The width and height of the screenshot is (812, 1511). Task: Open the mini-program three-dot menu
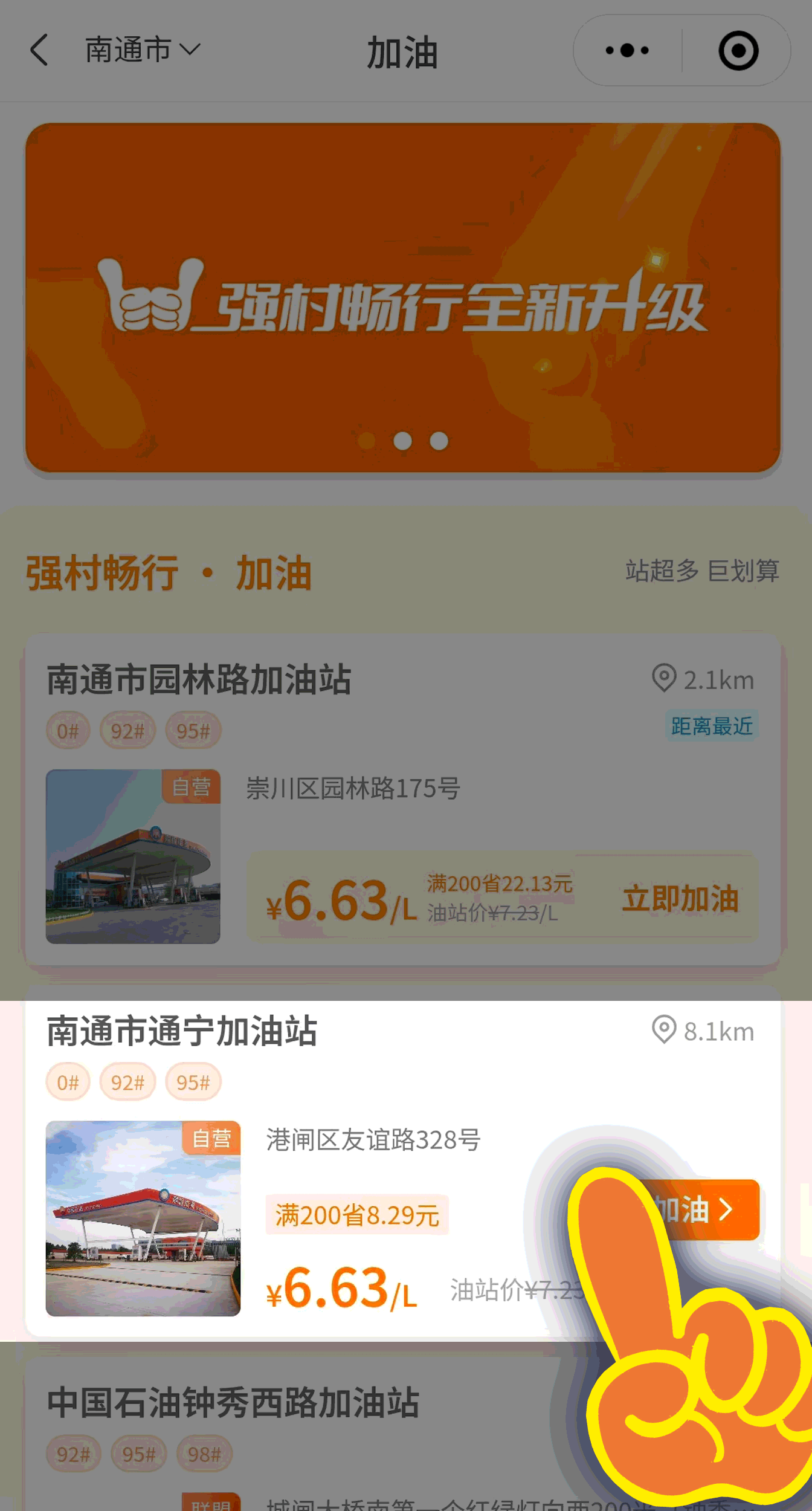[627, 51]
